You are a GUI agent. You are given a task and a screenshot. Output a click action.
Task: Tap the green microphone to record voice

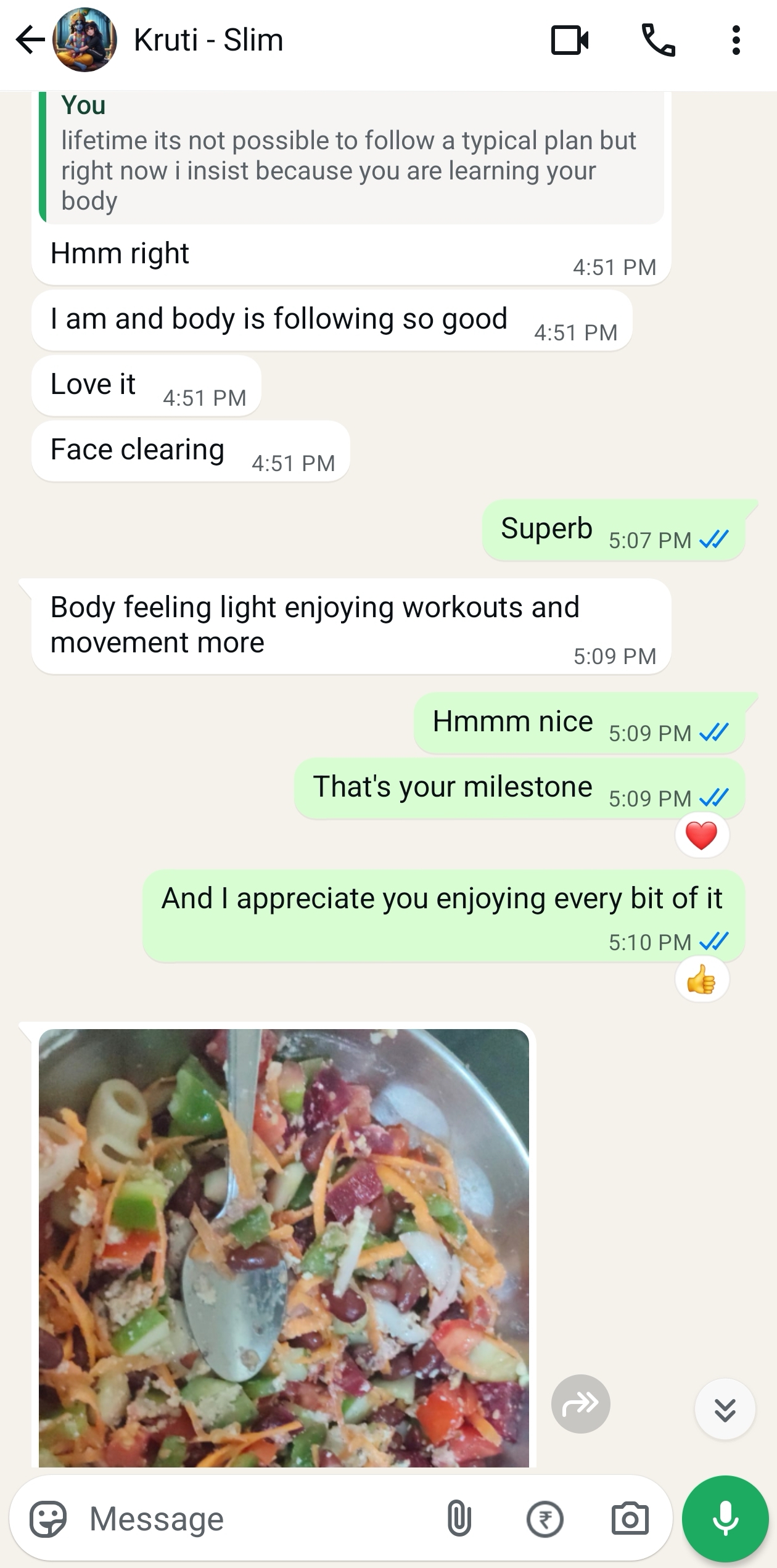(725, 1518)
